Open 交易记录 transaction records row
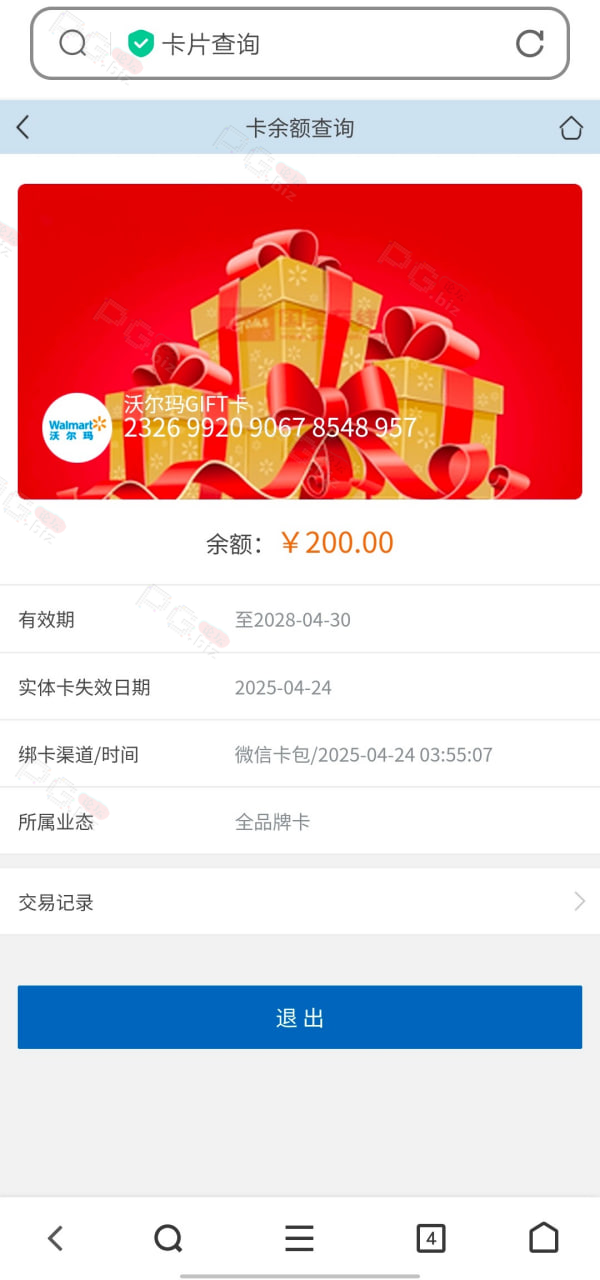 click(x=300, y=902)
